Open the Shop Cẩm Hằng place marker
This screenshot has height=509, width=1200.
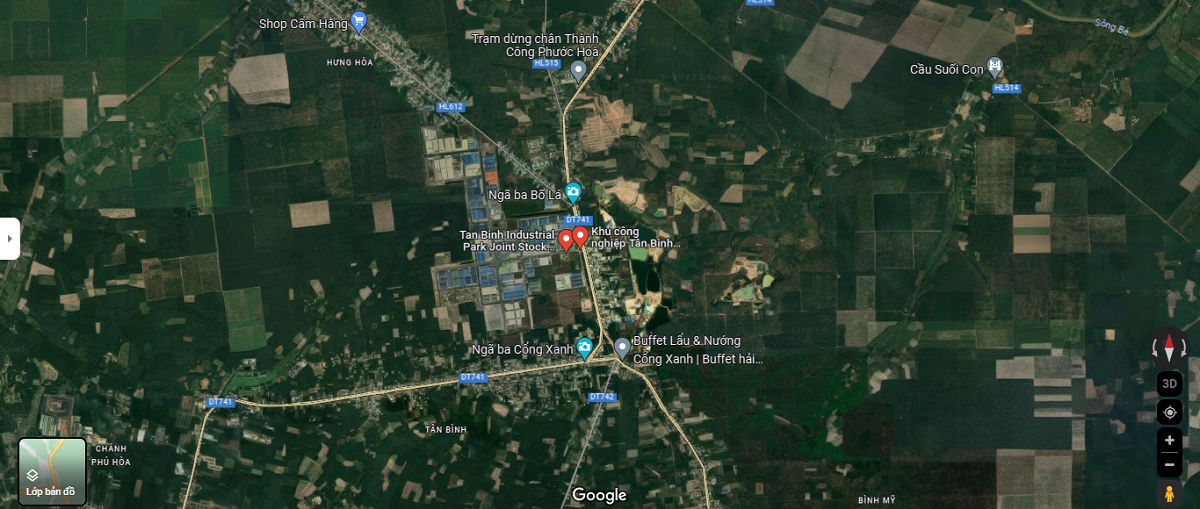coord(359,22)
